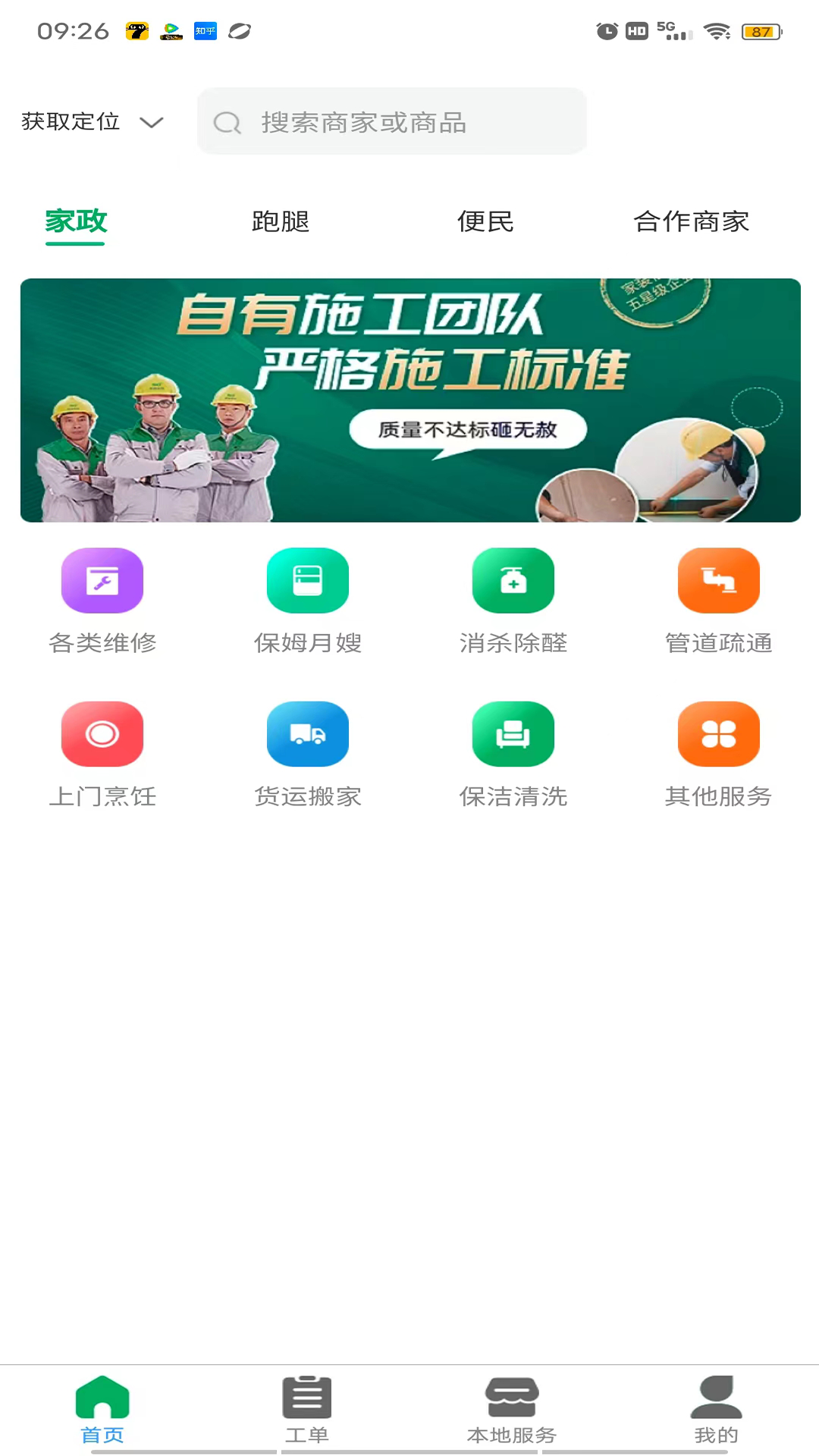Choose the 上门烹饪 service
The height and width of the screenshot is (1456, 819).
tap(102, 755)
